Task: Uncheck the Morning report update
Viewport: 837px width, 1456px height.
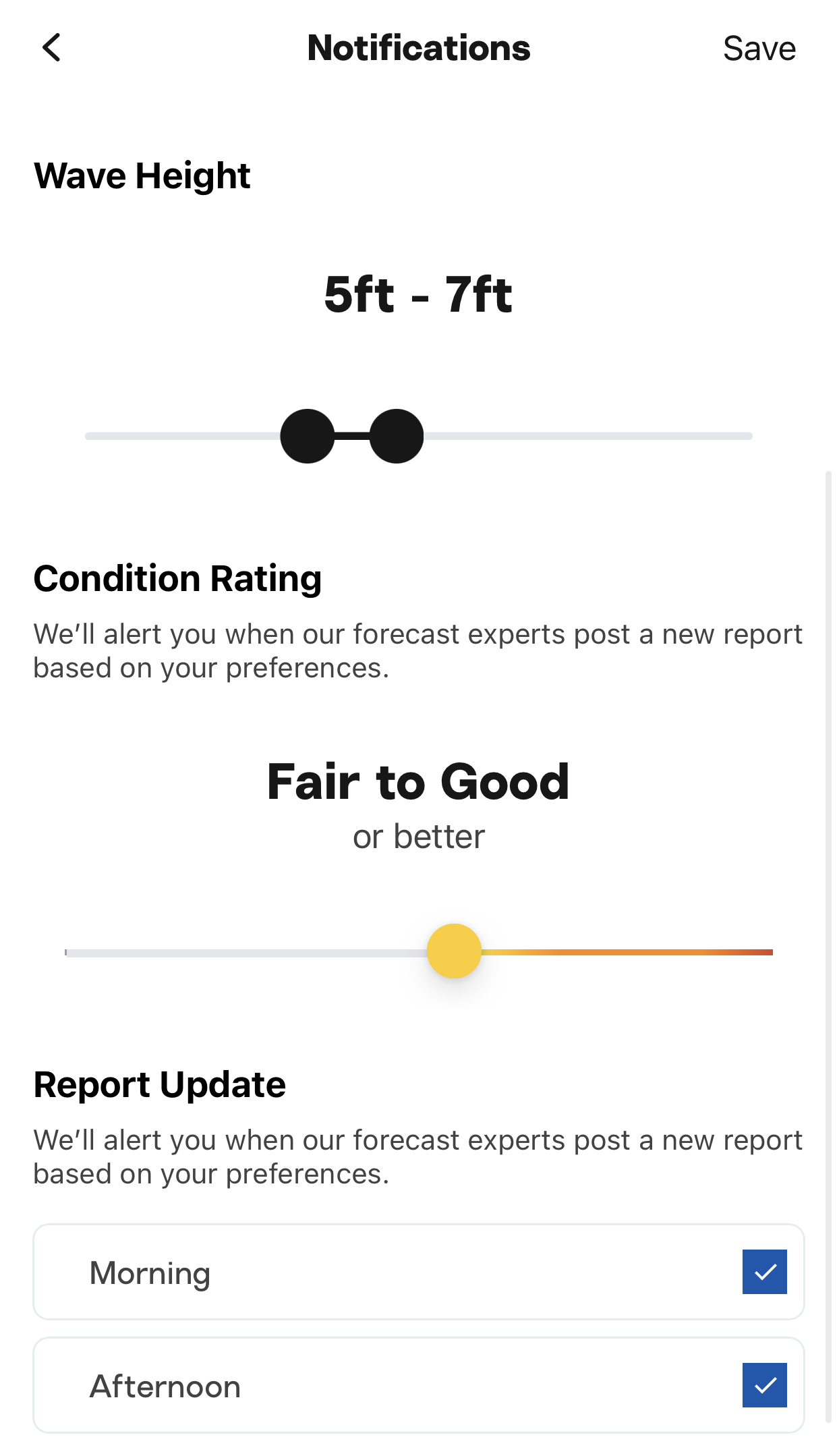Action: [x=764, y=1272]
